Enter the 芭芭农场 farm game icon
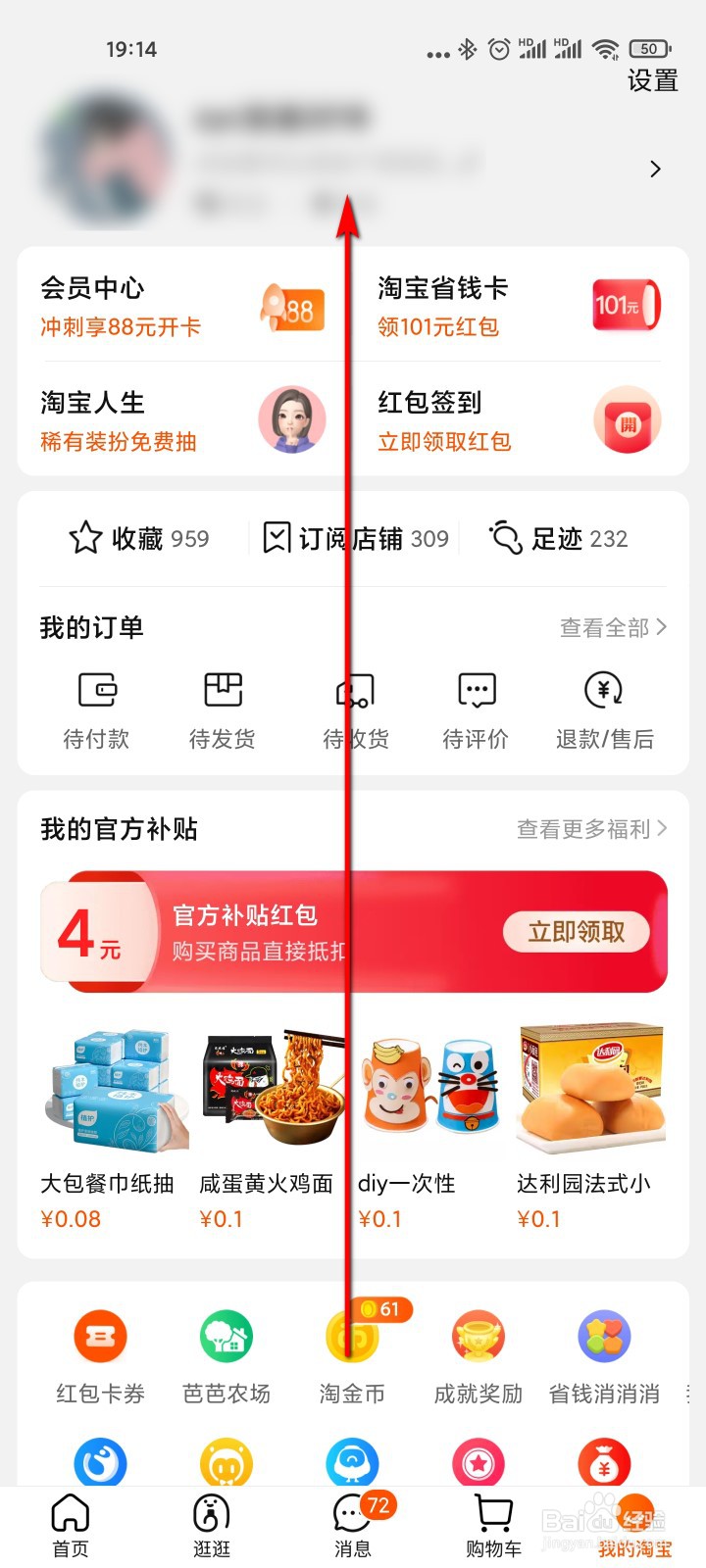Image resolution: width=706 pixels, height=1568 pixels. click(x=226, y=1335)
